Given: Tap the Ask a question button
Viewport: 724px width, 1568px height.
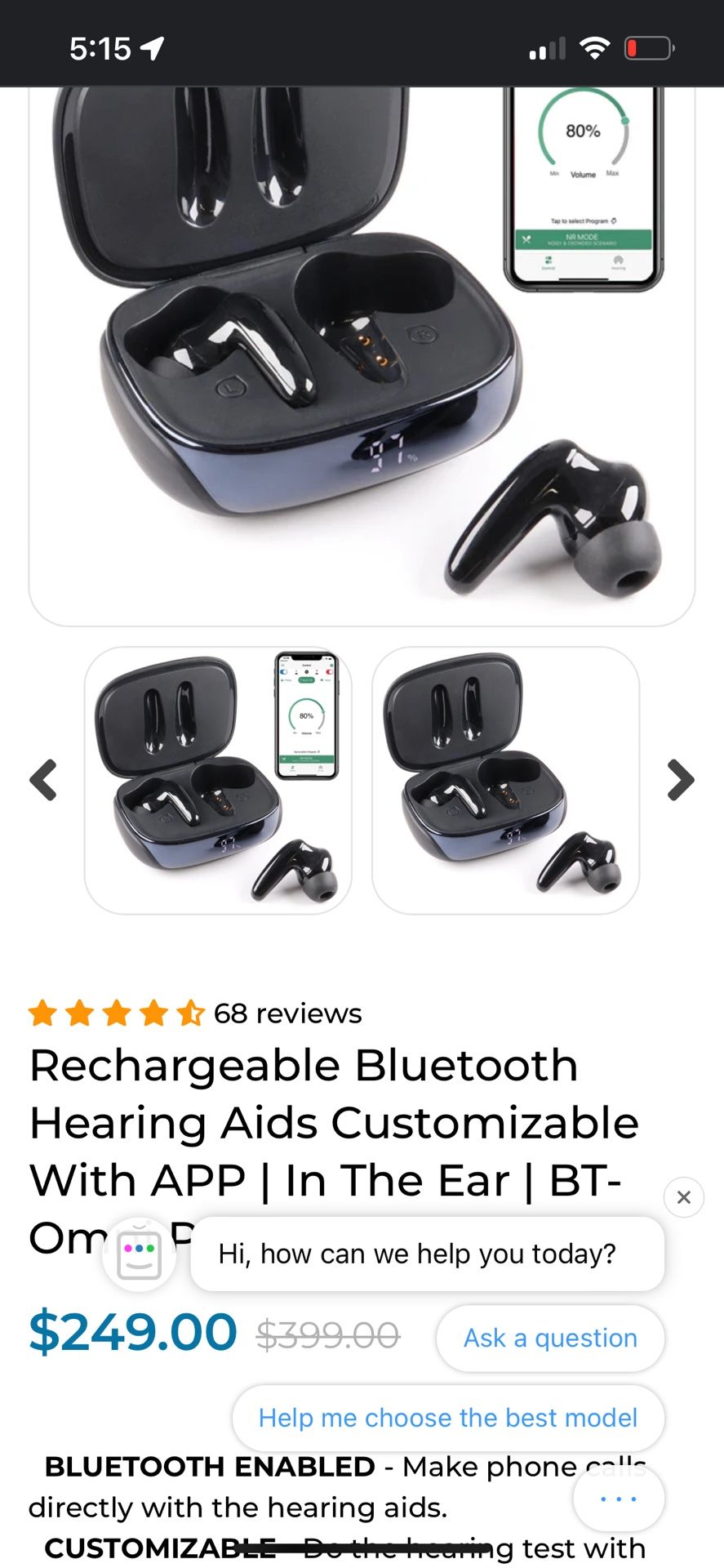Looking at the screenshot, I should 549,1338.
